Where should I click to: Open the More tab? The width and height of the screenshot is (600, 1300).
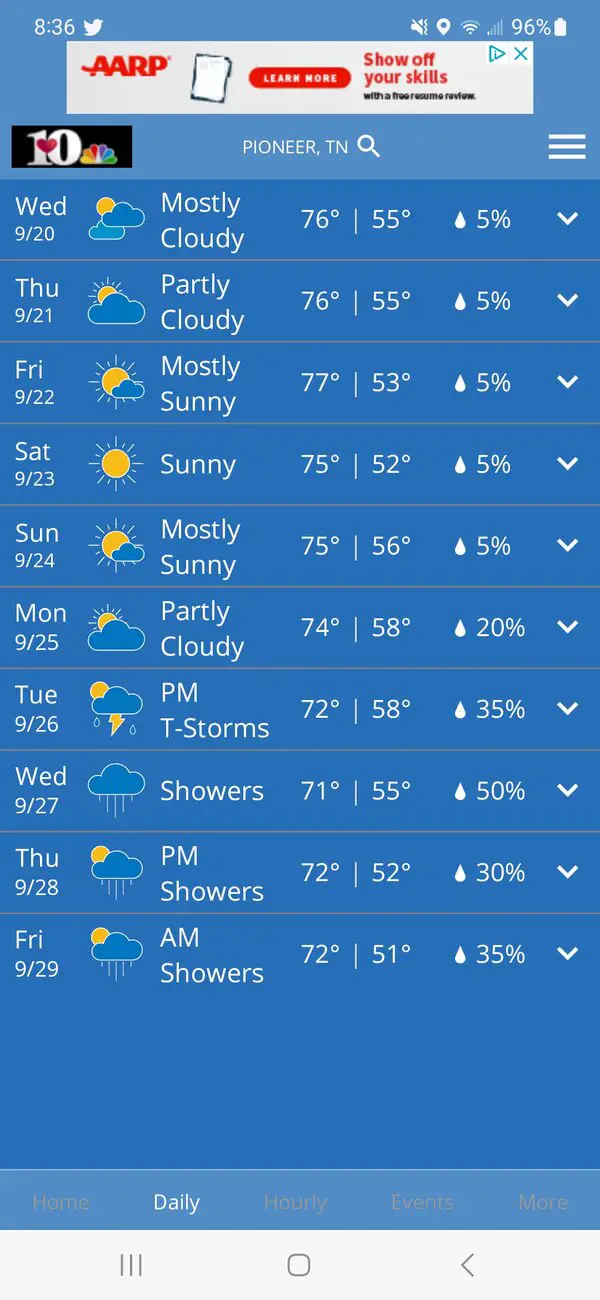[x=543, y=1202]
